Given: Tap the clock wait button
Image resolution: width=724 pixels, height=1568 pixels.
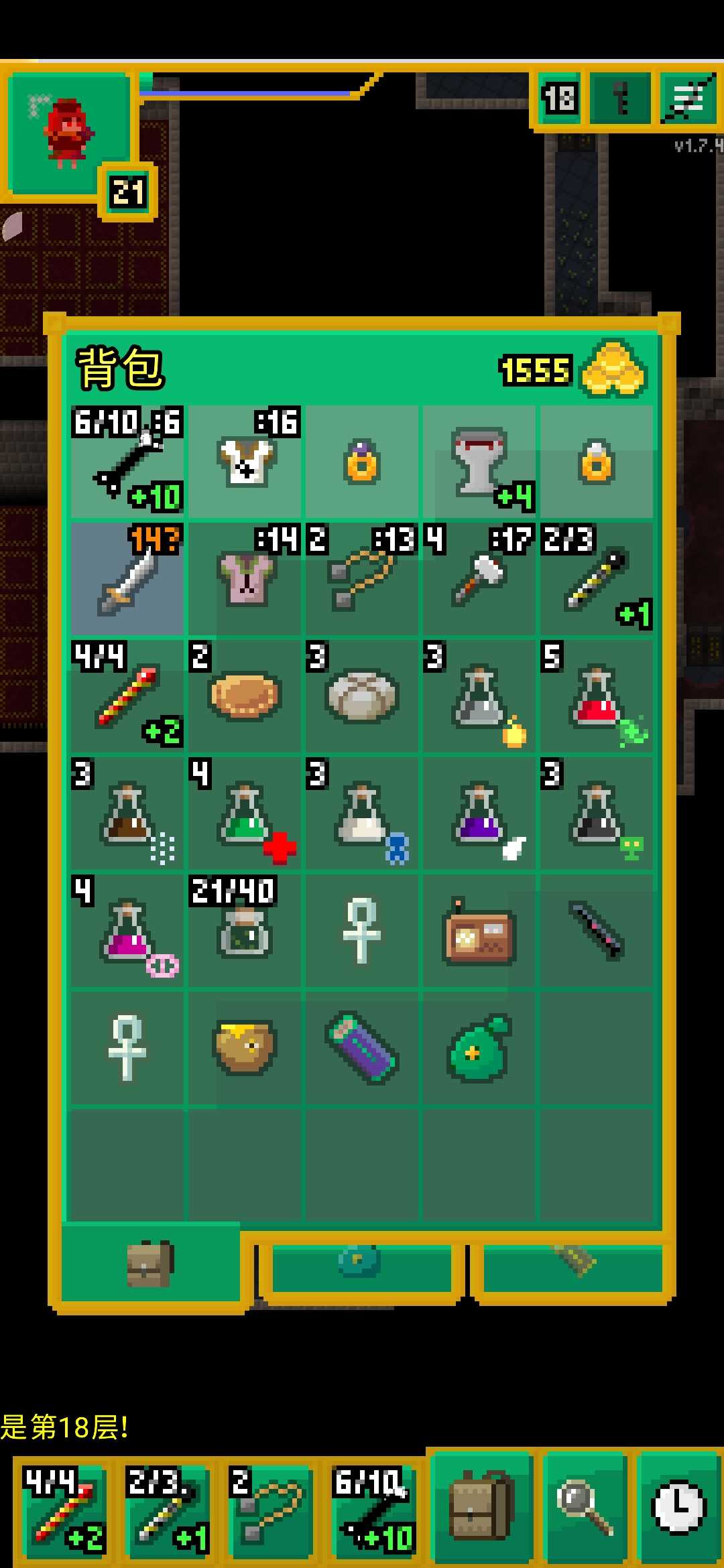Looking at the screenshot, I should click(x=678, y=1508).
